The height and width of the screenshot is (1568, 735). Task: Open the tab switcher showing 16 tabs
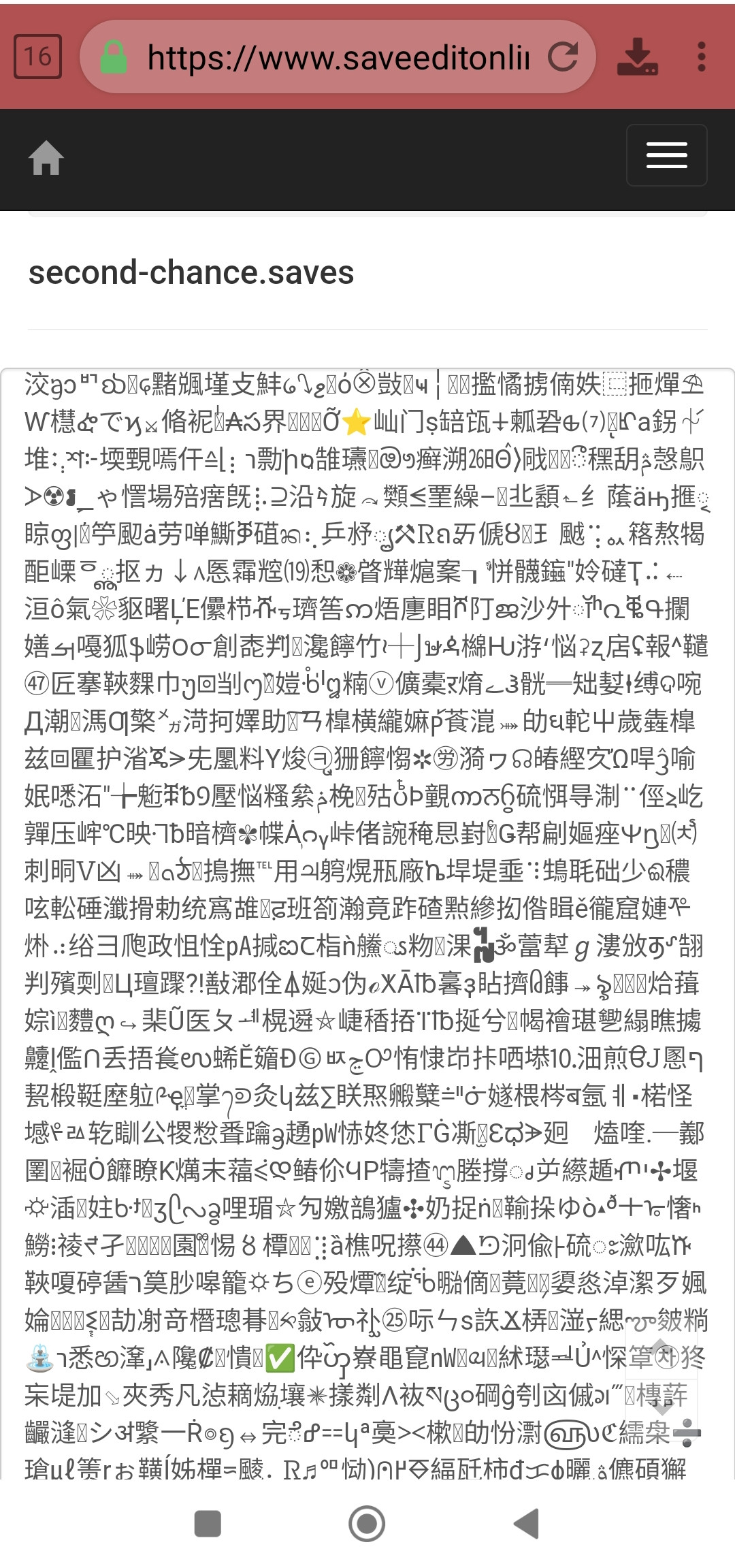coord(38,57)
